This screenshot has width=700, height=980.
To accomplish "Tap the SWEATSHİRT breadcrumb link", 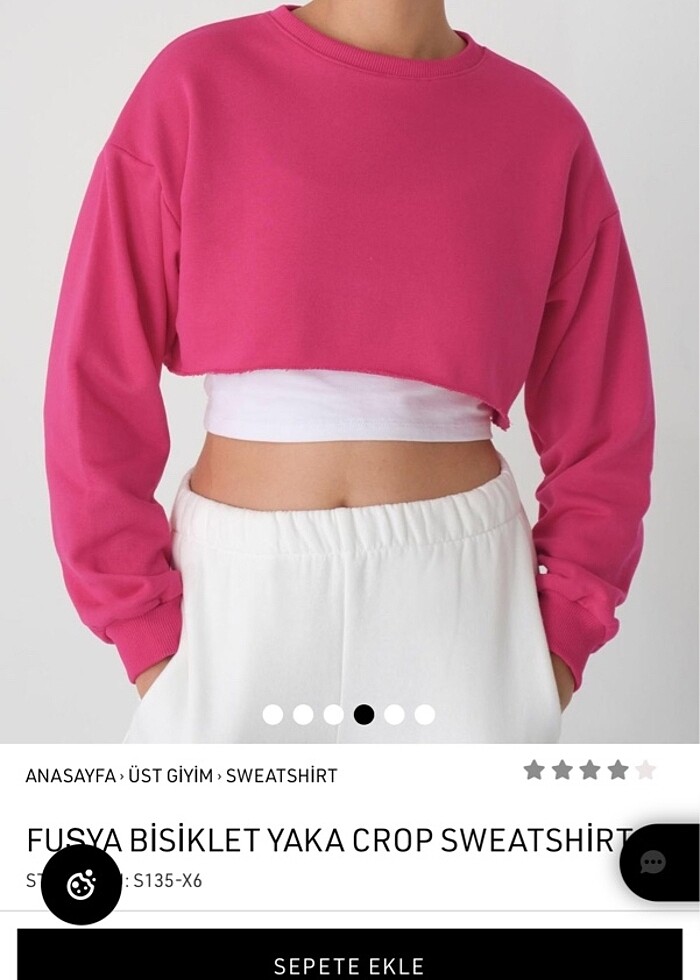I will coord(281,776).
